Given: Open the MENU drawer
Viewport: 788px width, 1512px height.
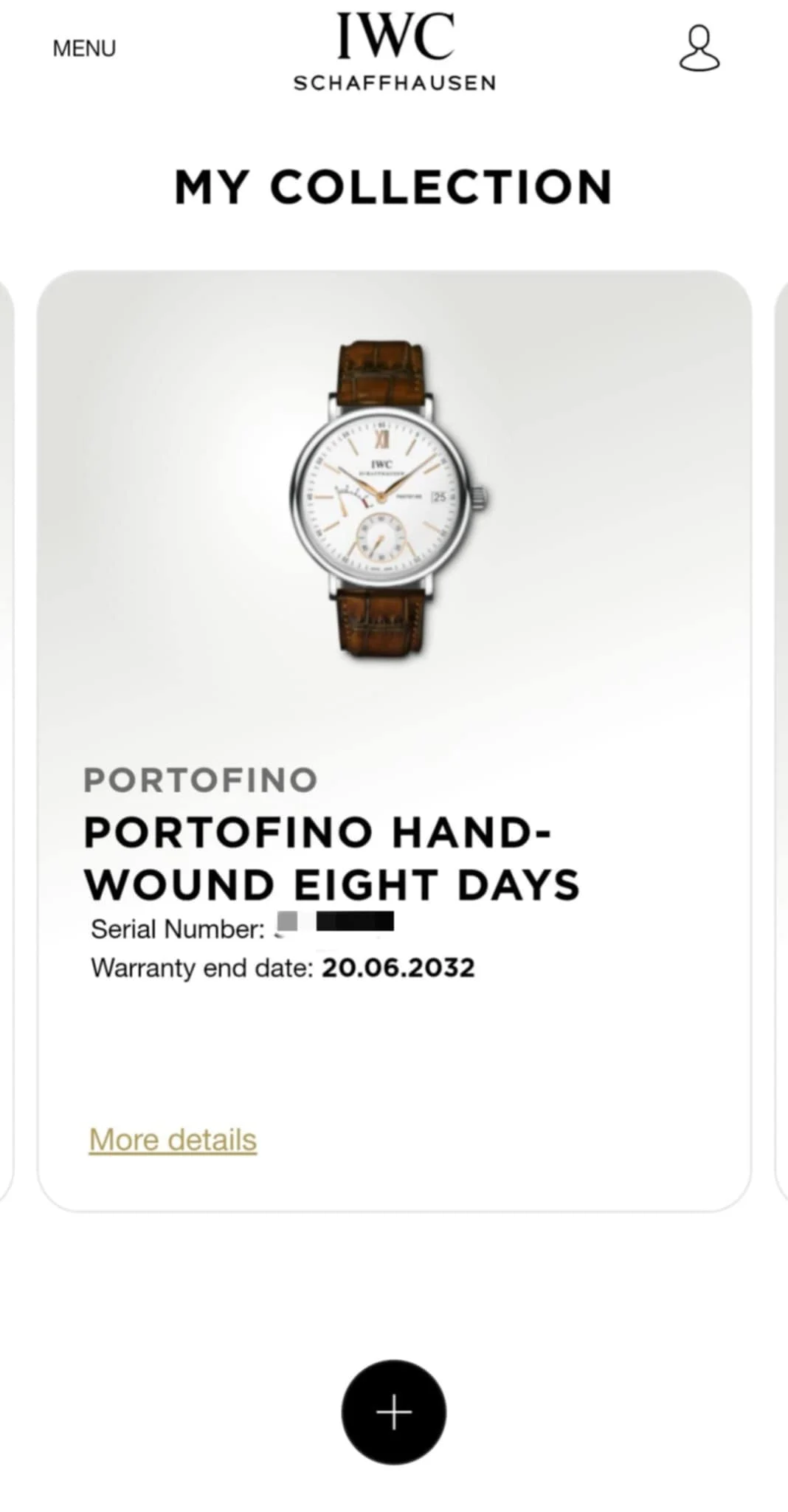Looking at the screenshot, I should coord(84,49).
